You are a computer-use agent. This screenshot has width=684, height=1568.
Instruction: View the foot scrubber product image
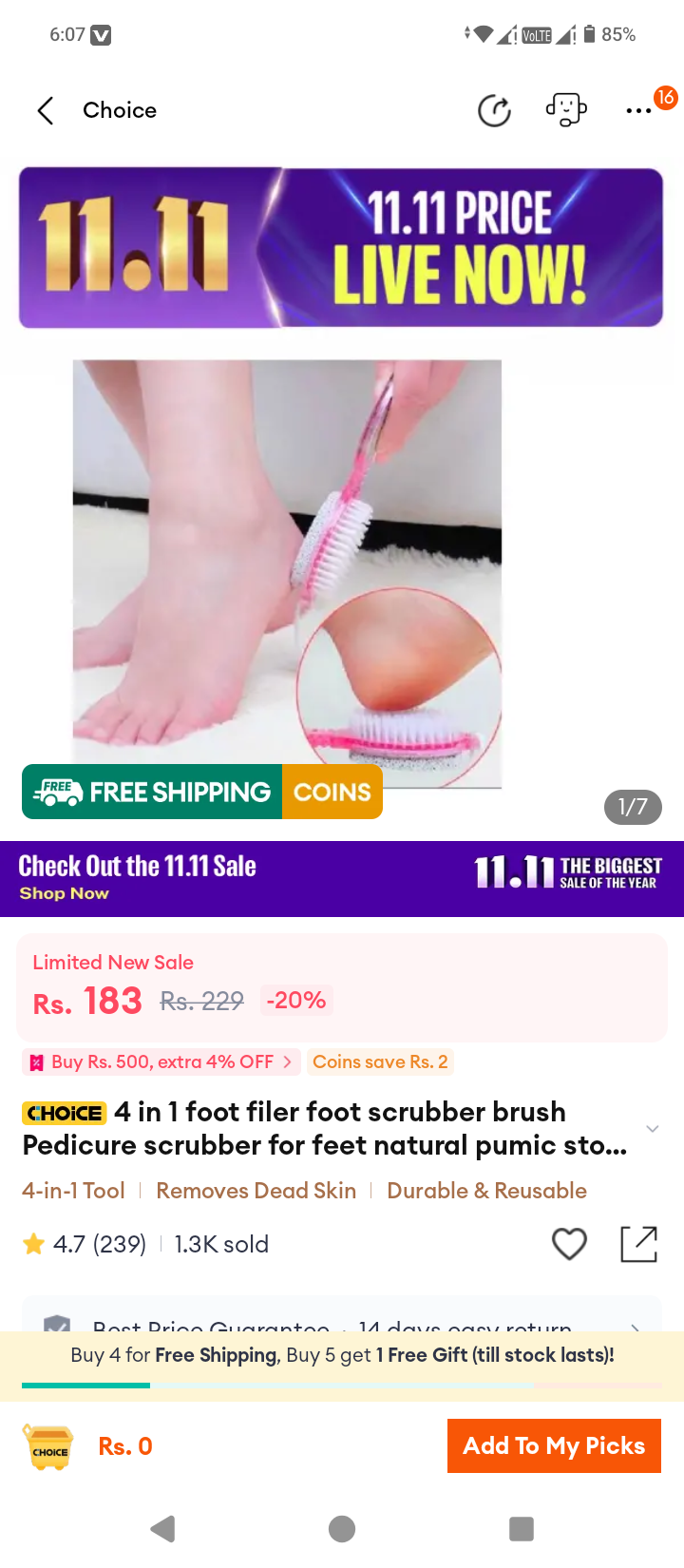(287, 574)
